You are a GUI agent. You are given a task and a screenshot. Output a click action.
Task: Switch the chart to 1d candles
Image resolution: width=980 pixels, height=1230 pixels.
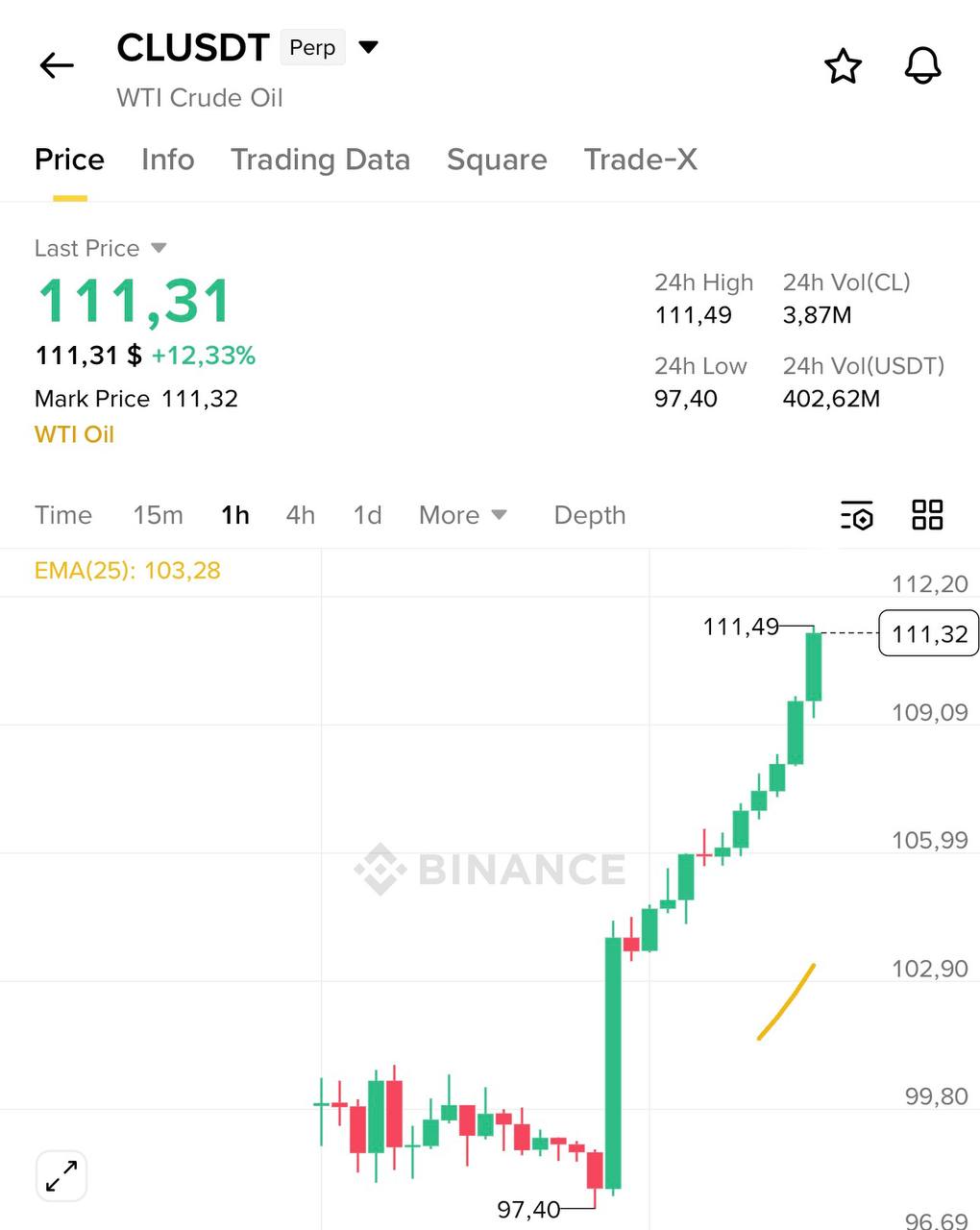(x=366, y=515)
